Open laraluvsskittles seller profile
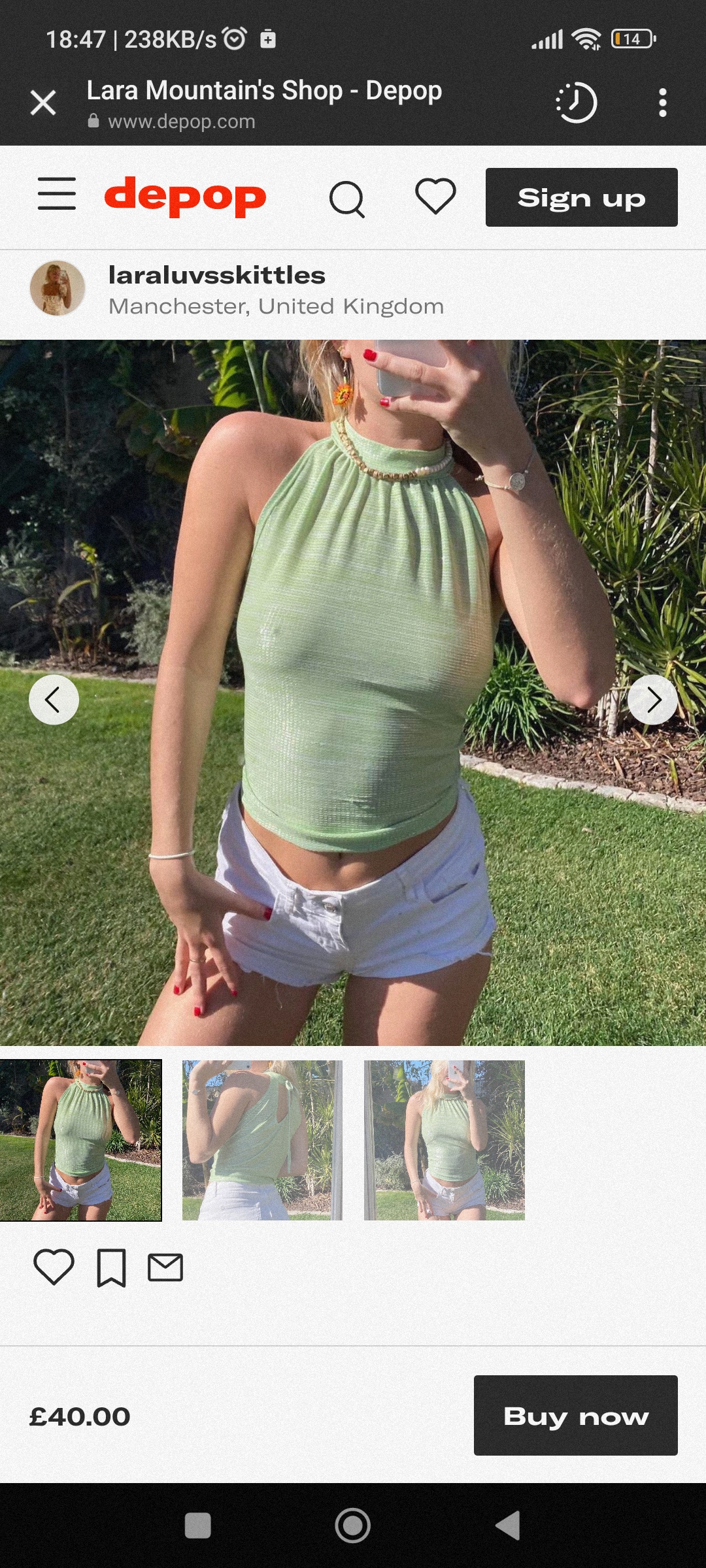Screen dimensions: 706x1568 click(216, 276)
